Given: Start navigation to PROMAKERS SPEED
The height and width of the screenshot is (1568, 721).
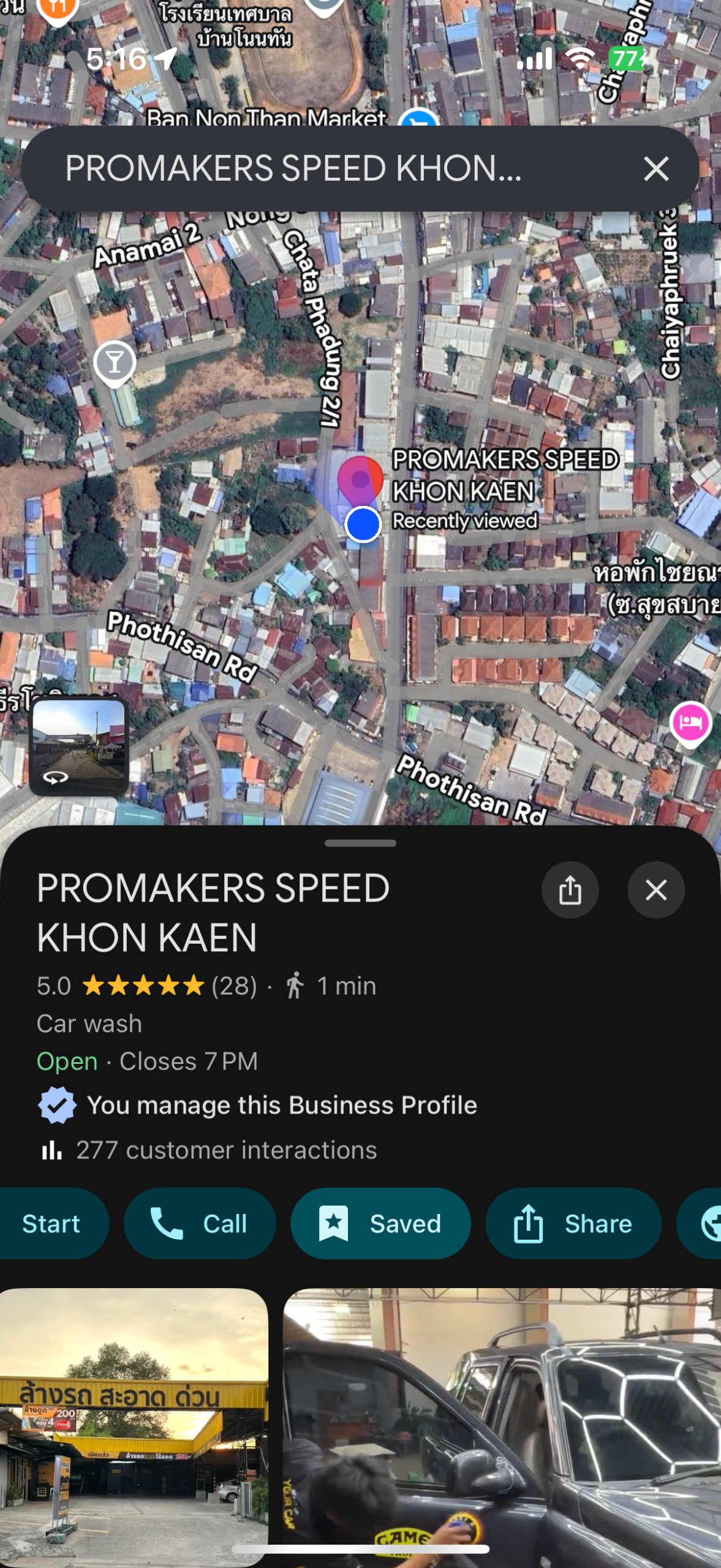Looking at the screenshot, I should coord(52,1223).
